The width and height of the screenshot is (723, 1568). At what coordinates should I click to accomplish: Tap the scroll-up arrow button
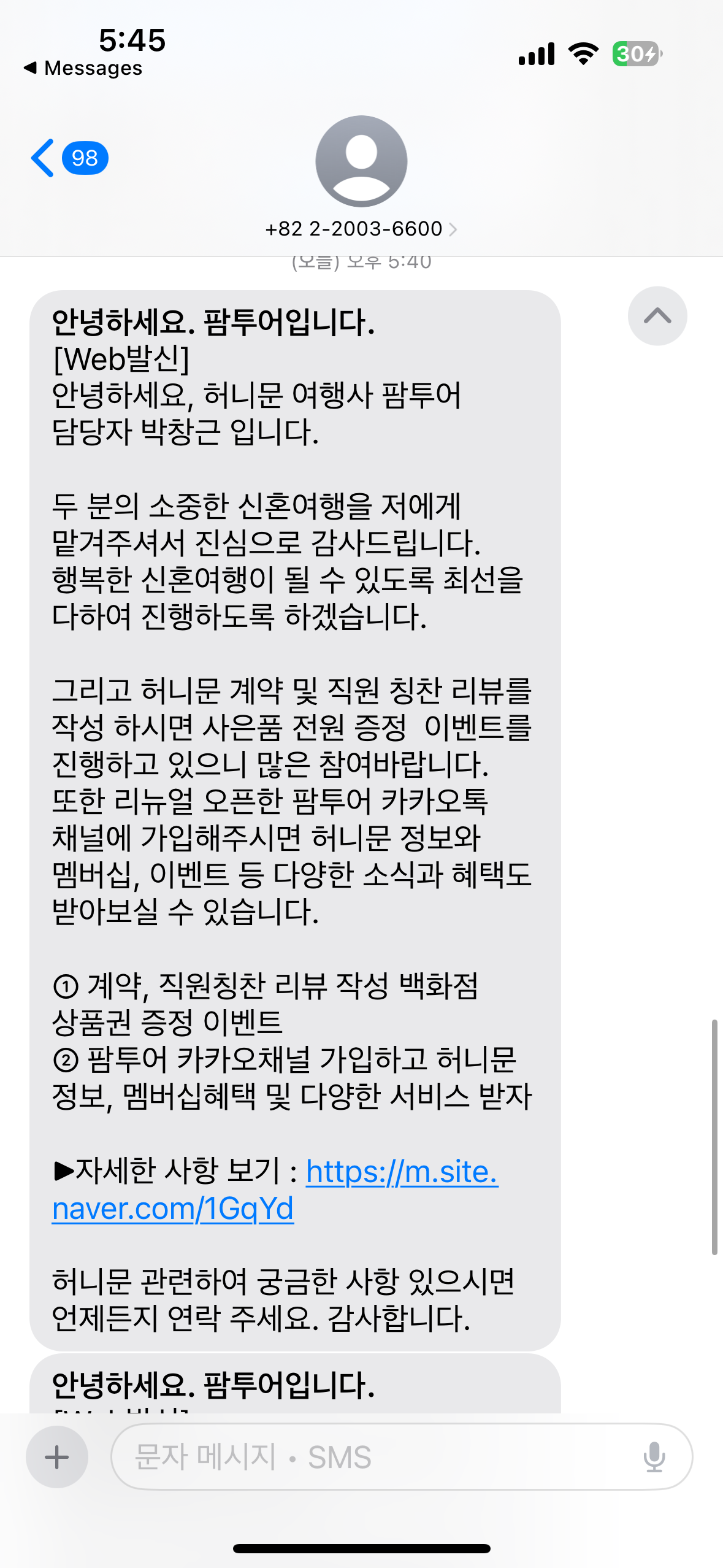pos(657,316)
